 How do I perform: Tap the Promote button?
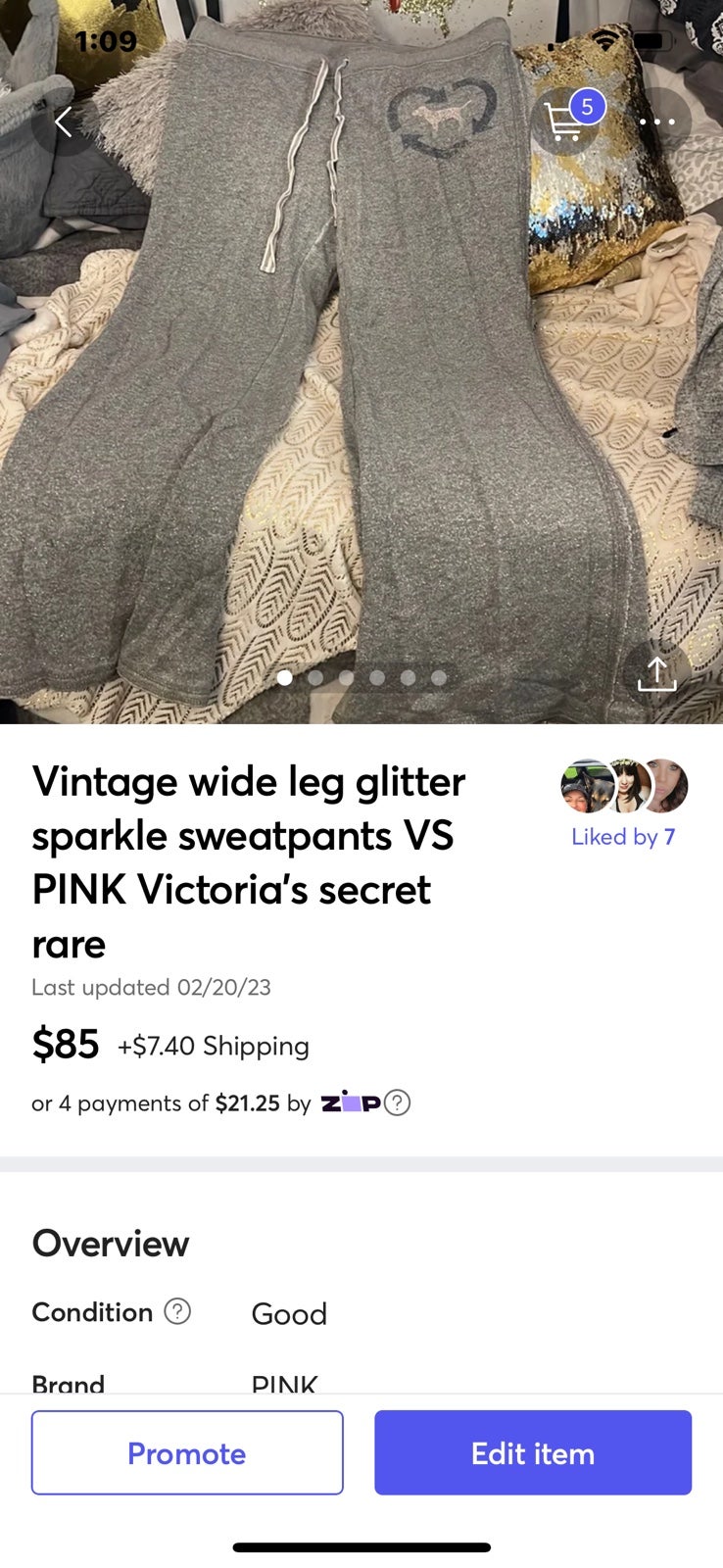click(187, 1452)
